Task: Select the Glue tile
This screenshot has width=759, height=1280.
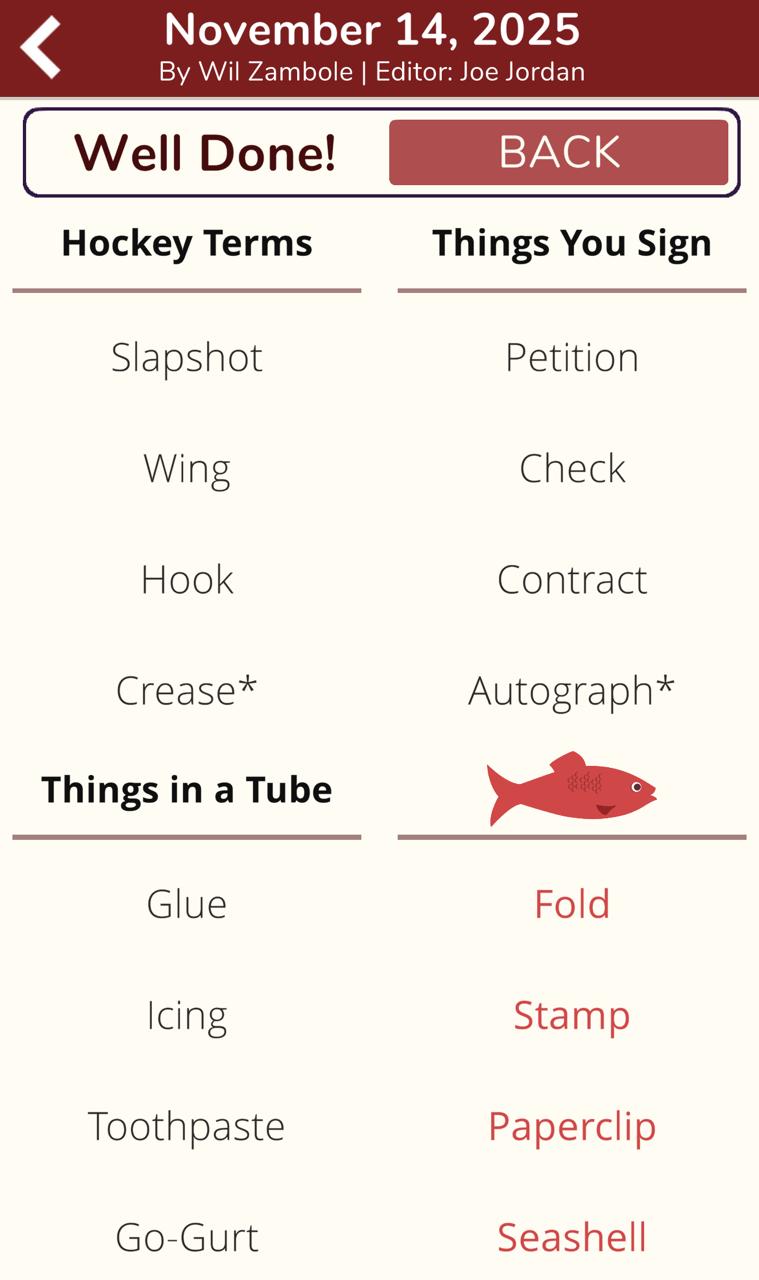Action: click(x=187, y=903)
